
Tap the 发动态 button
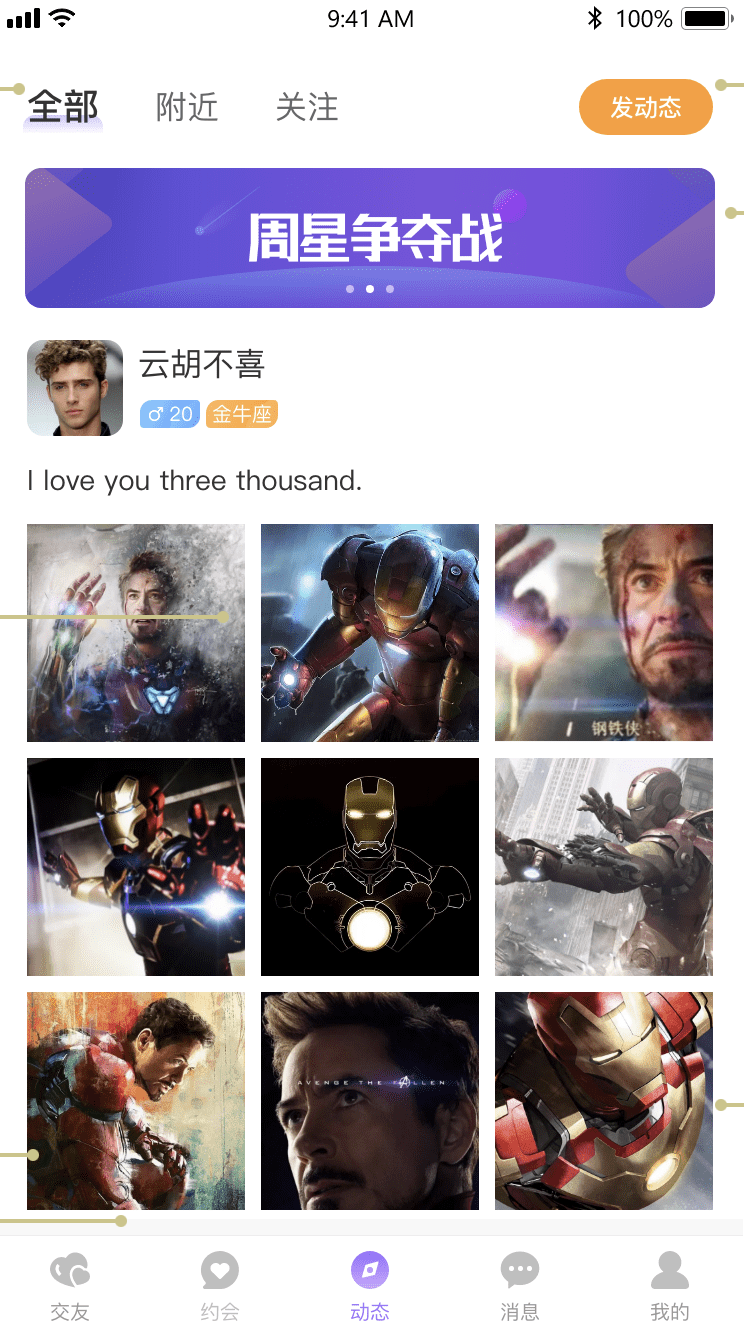(x=645, y=107)
